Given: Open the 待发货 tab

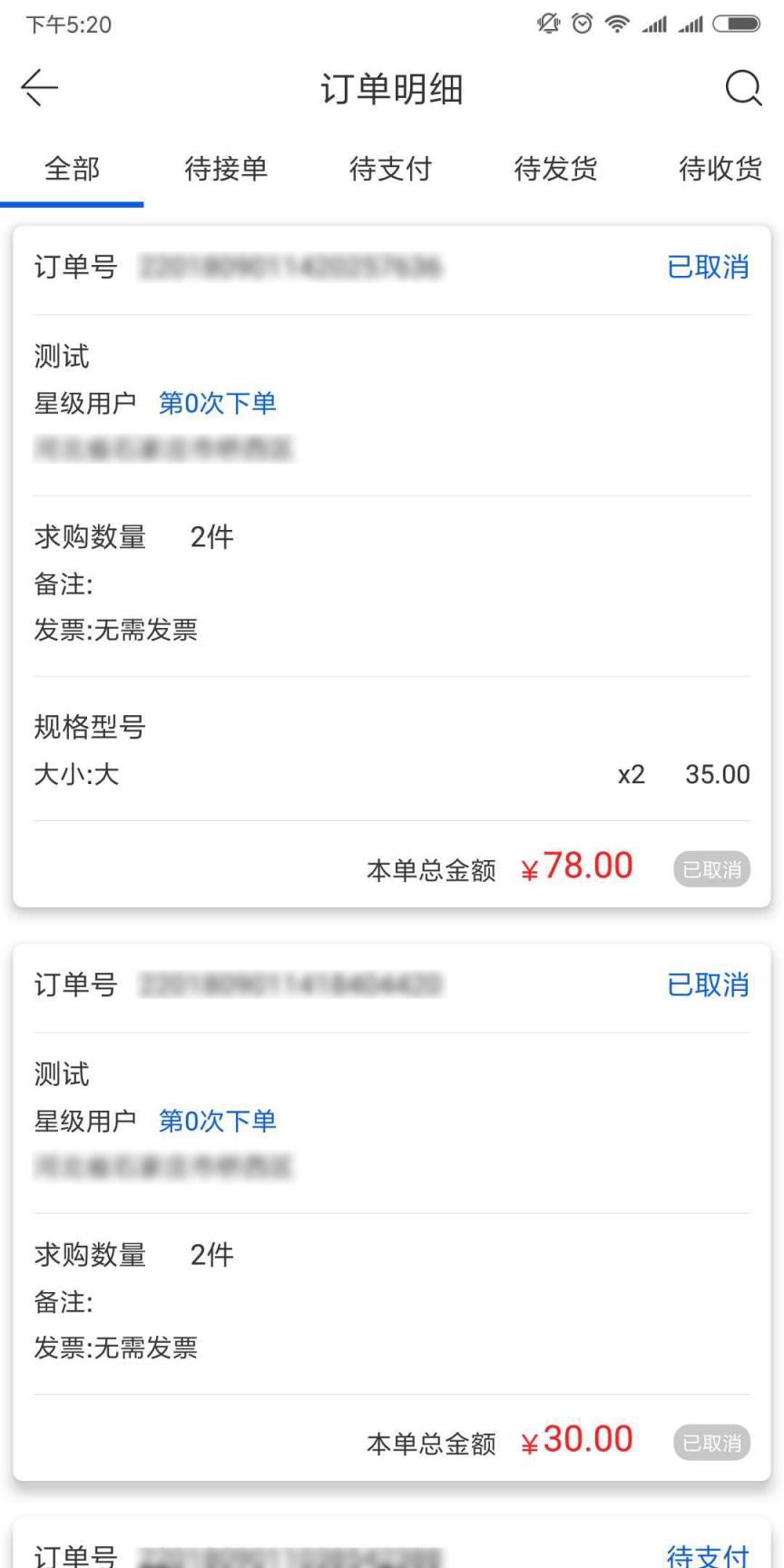Looking at the screenshot, I should [x=555, y=170].
